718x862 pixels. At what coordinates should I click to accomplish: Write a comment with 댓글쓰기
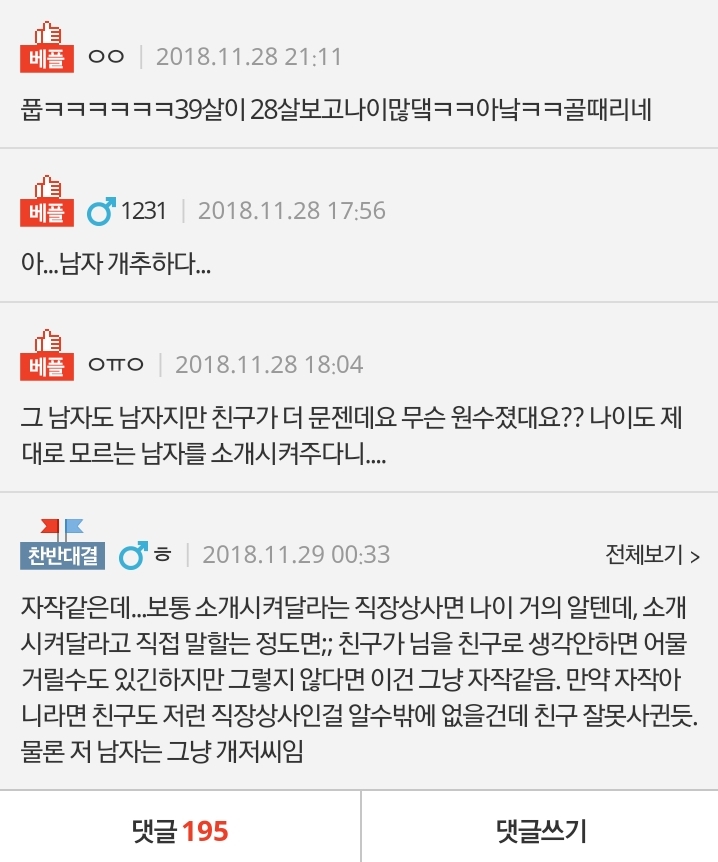[540, 829]
